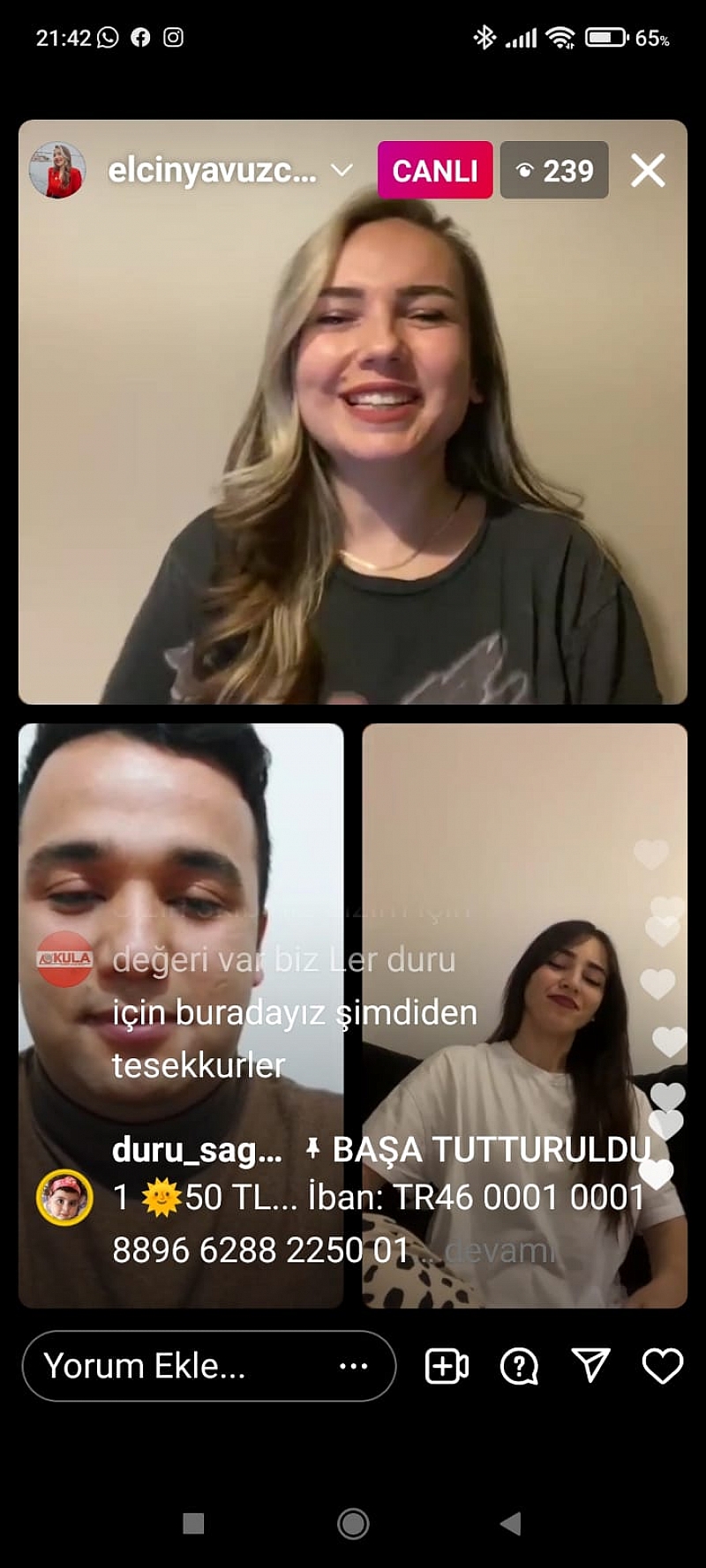Expand the dropdown next to elcinyavuzc username
Screen dimensions: 706x1568
tap(342, 170)
